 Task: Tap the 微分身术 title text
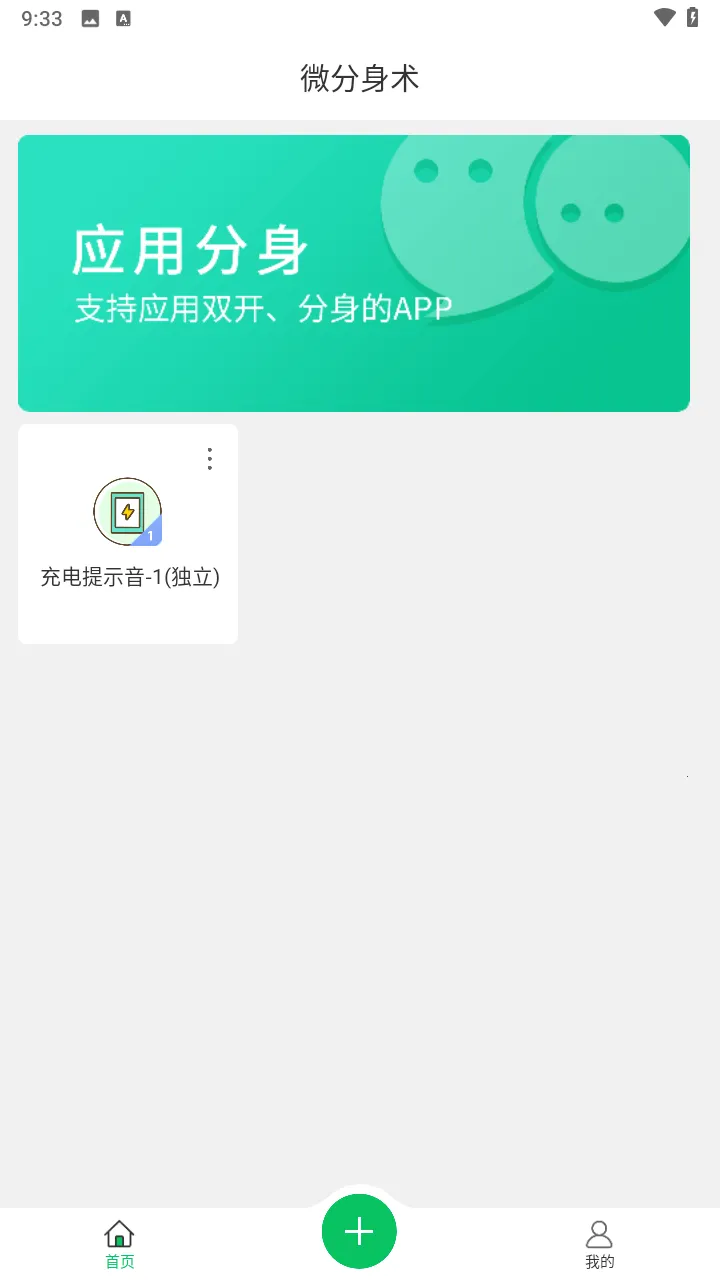click(359, 77)
